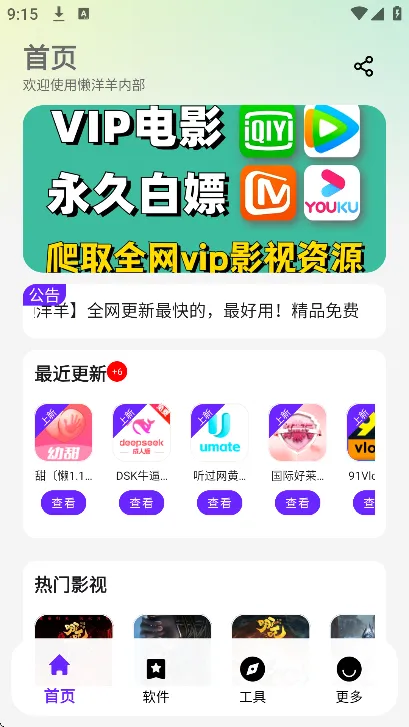
Task: Open the VIP电影 banner
Action: click(x=204, y=188)
